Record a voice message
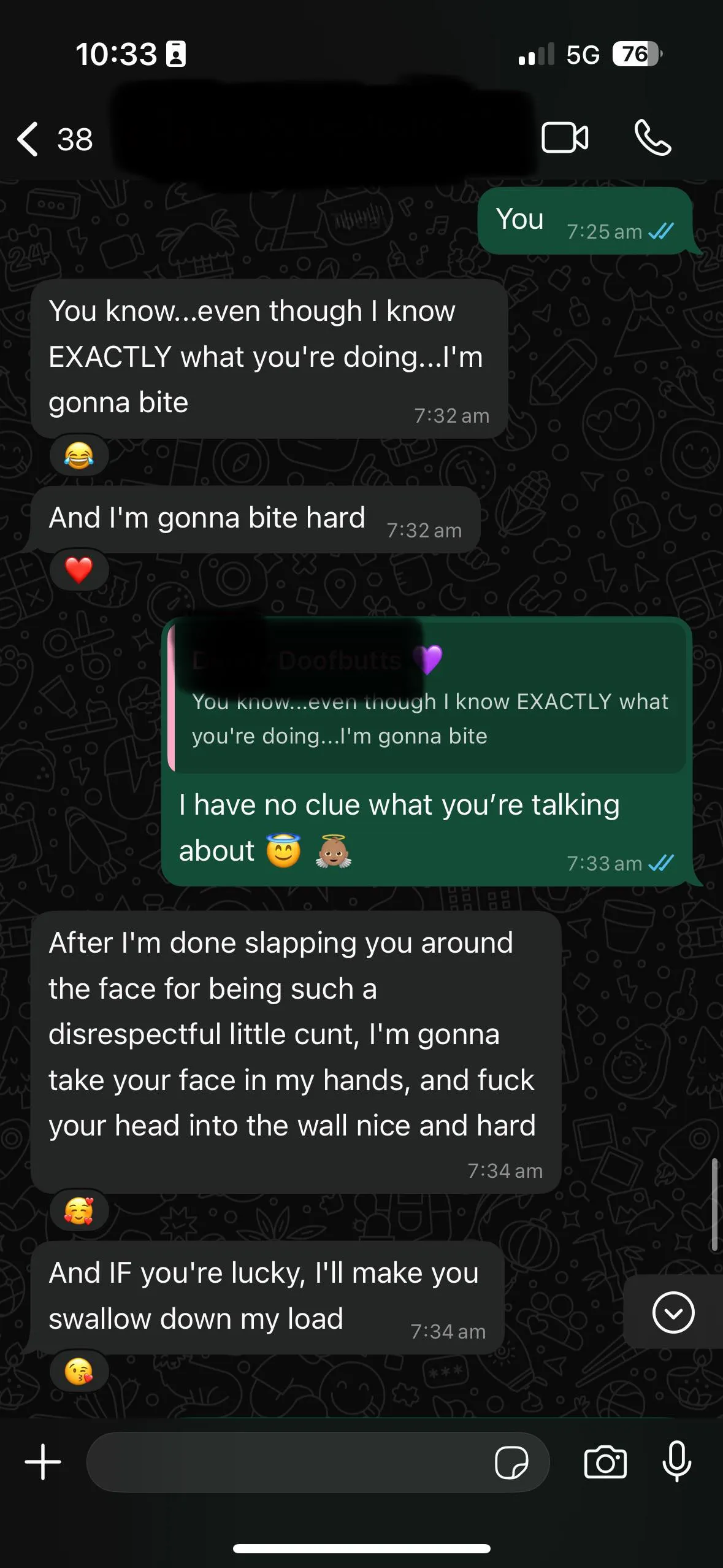This screenshot has height=1568, width=723. 677,1462
